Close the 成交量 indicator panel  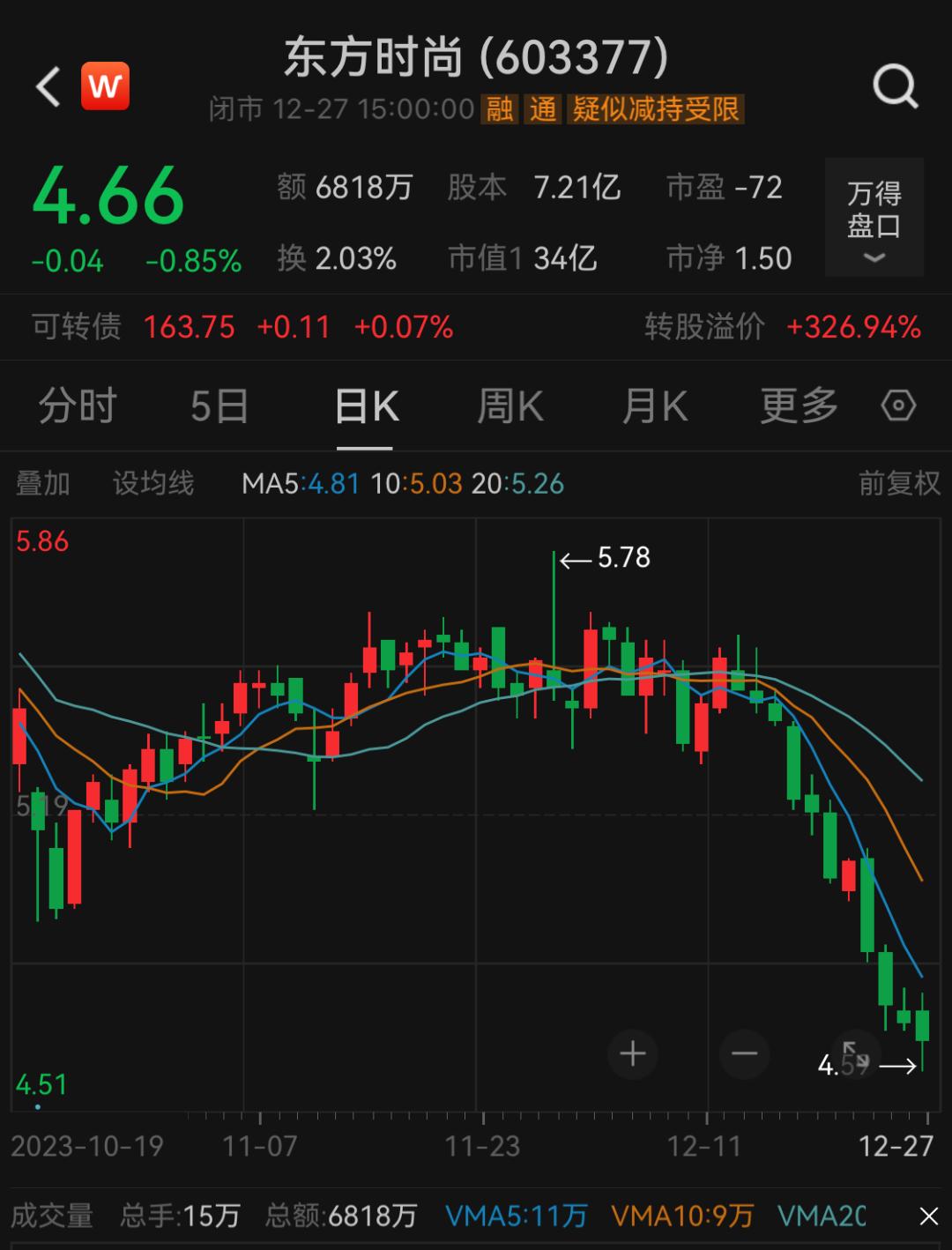tap(928, 1217)
